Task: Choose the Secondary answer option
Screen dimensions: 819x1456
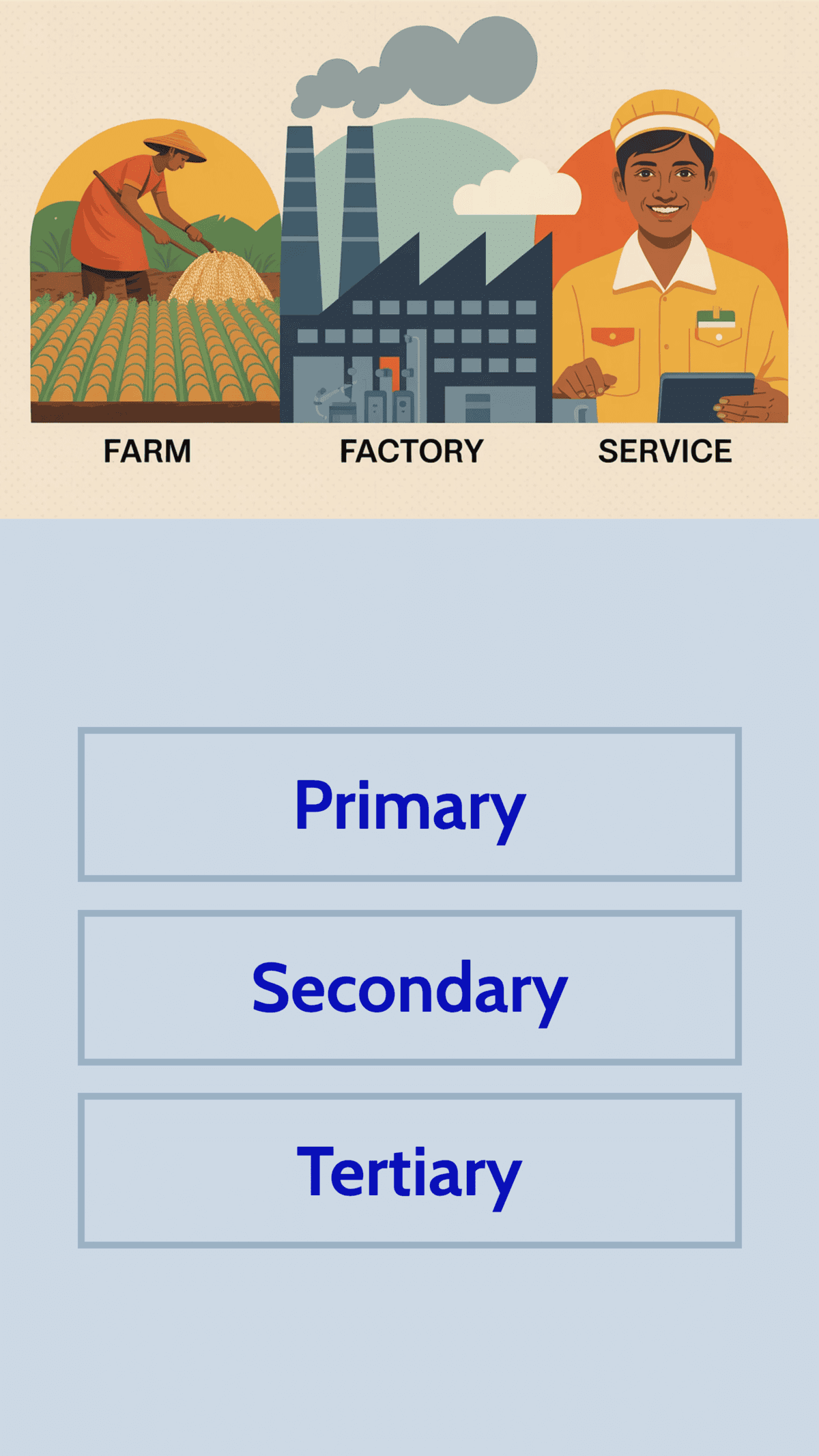Action: coord(409,987)
